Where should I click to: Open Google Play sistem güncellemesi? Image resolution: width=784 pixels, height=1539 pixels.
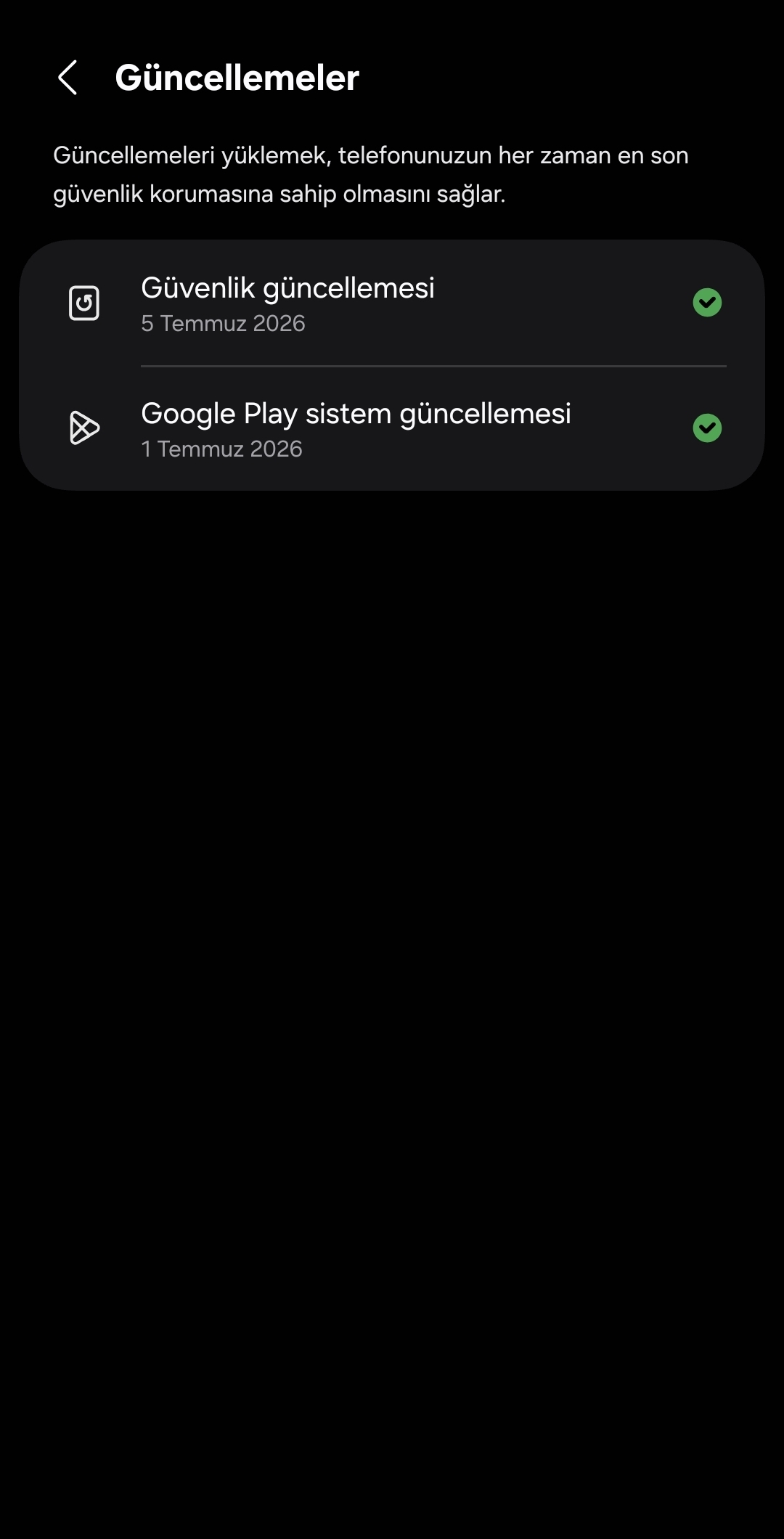392,428
